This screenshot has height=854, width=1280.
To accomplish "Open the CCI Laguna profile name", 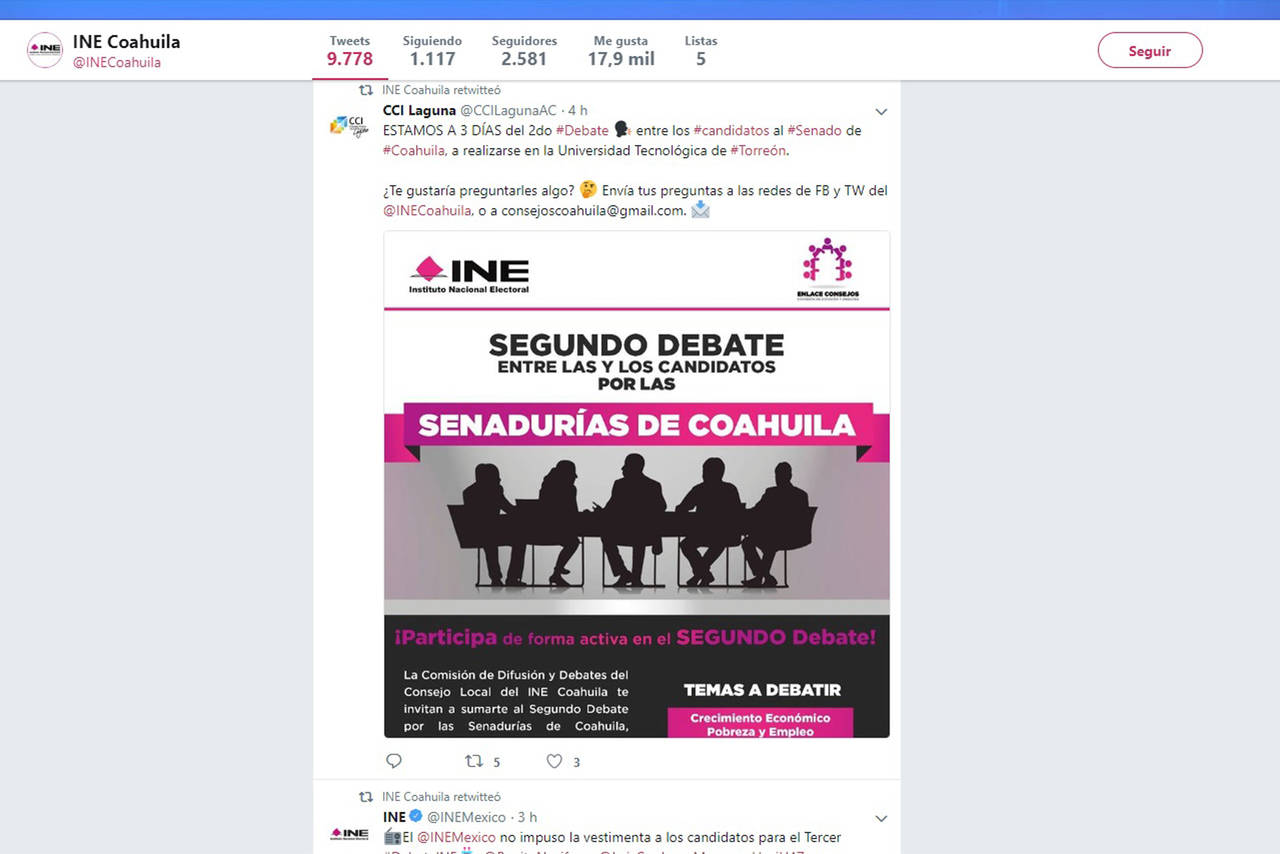I will click(419, 110).
